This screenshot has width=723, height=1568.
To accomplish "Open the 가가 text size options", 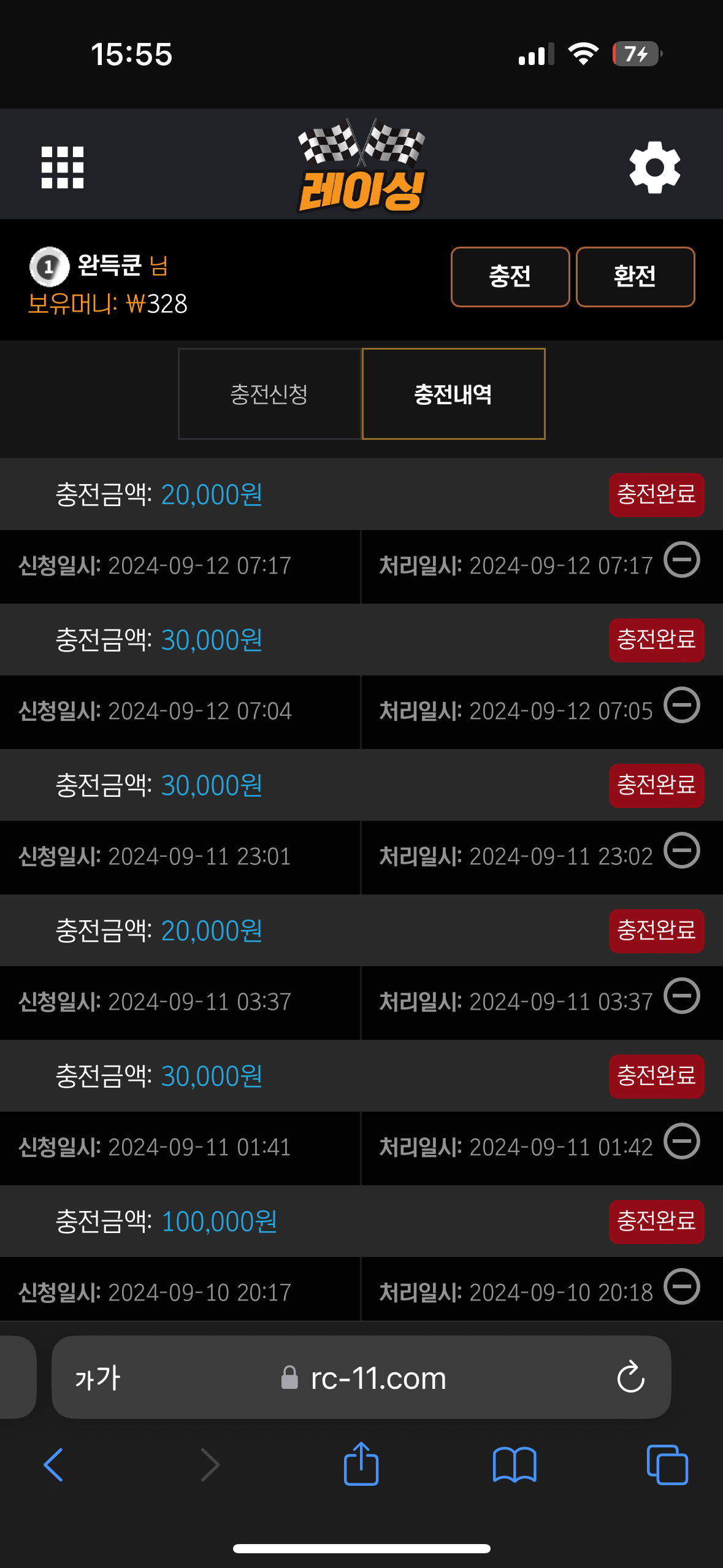I will [x=98, y=1378].
